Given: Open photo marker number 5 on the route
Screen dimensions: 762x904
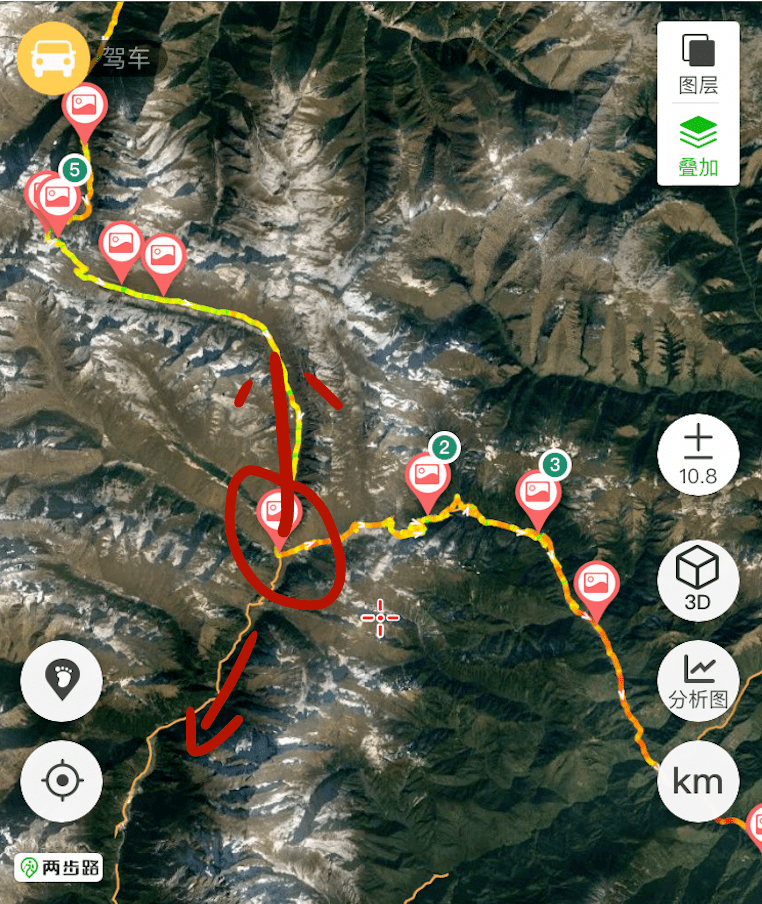Looking at the screenshot, I should tap(57, 196).
